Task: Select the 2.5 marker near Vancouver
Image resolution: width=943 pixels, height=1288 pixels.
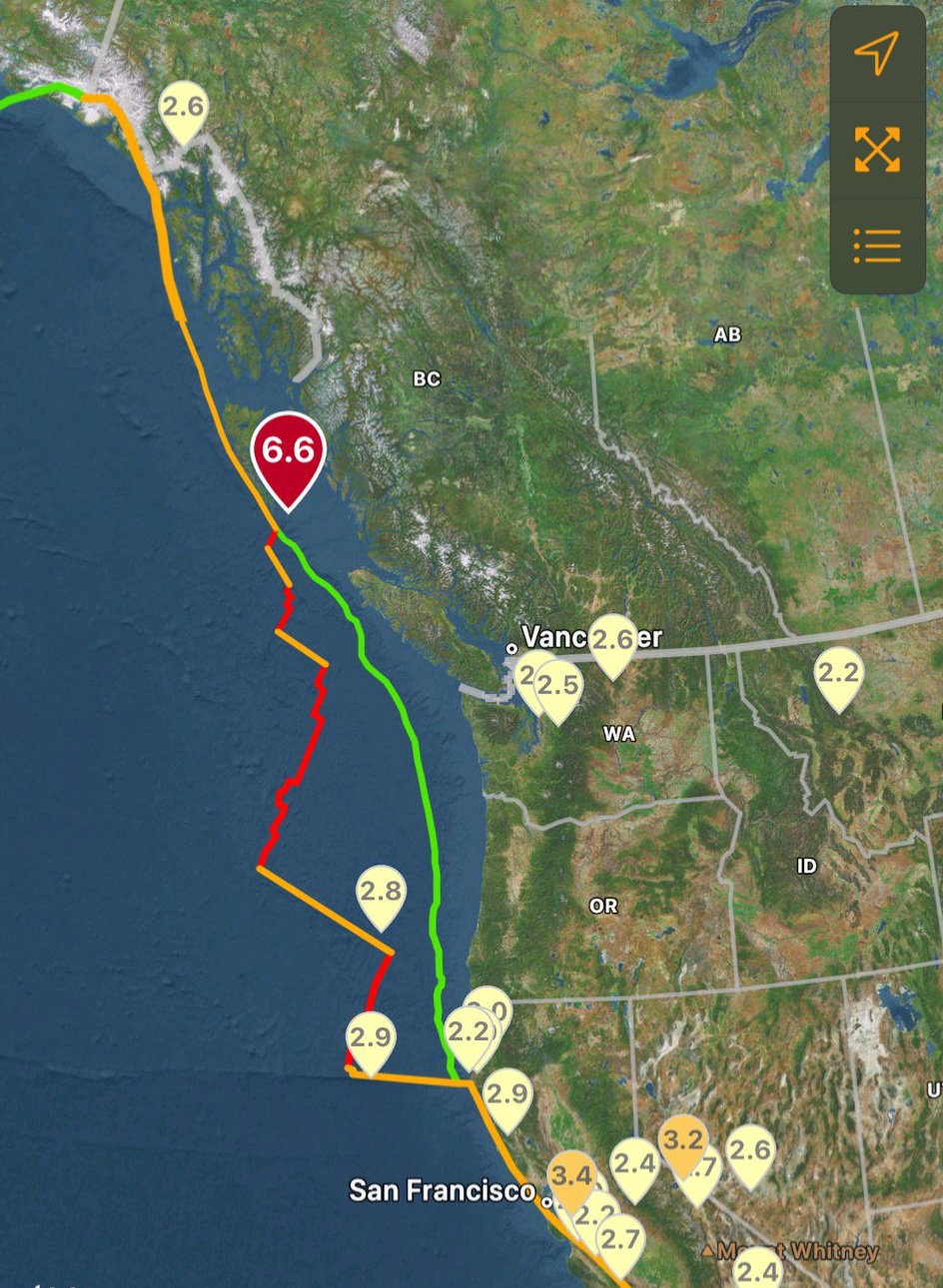Action: 558,684
